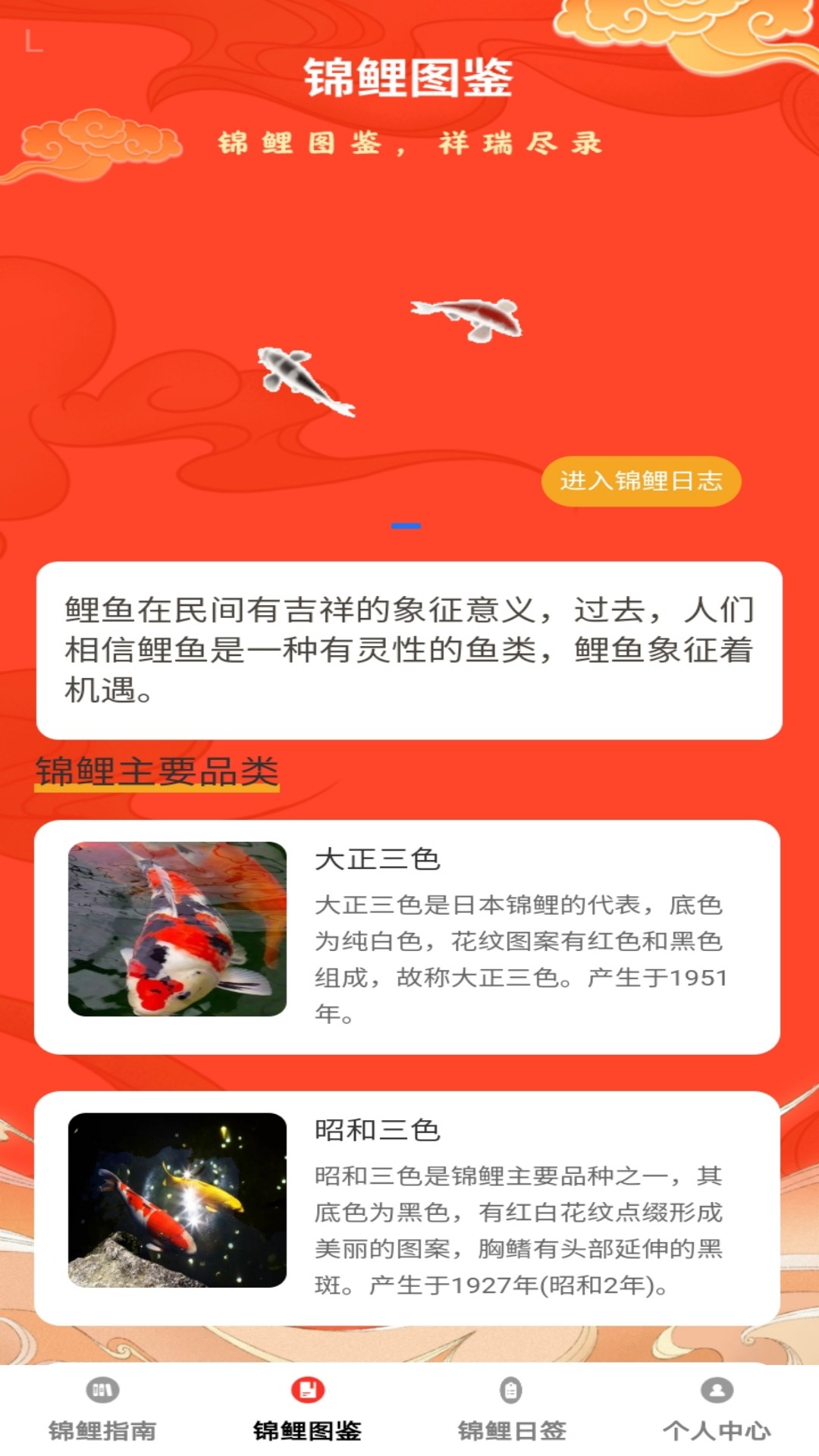The width and height of the screenshot is (819, 1456).
Task: Open the 大正三色 koi card
Action: point(407,937)
